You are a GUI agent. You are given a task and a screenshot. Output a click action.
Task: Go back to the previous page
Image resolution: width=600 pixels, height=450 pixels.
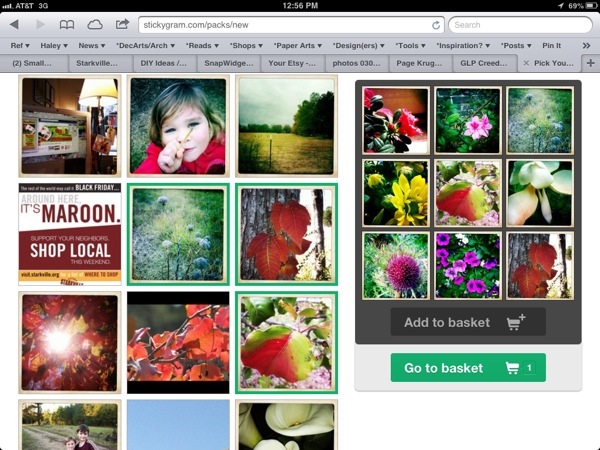(14, 24)
